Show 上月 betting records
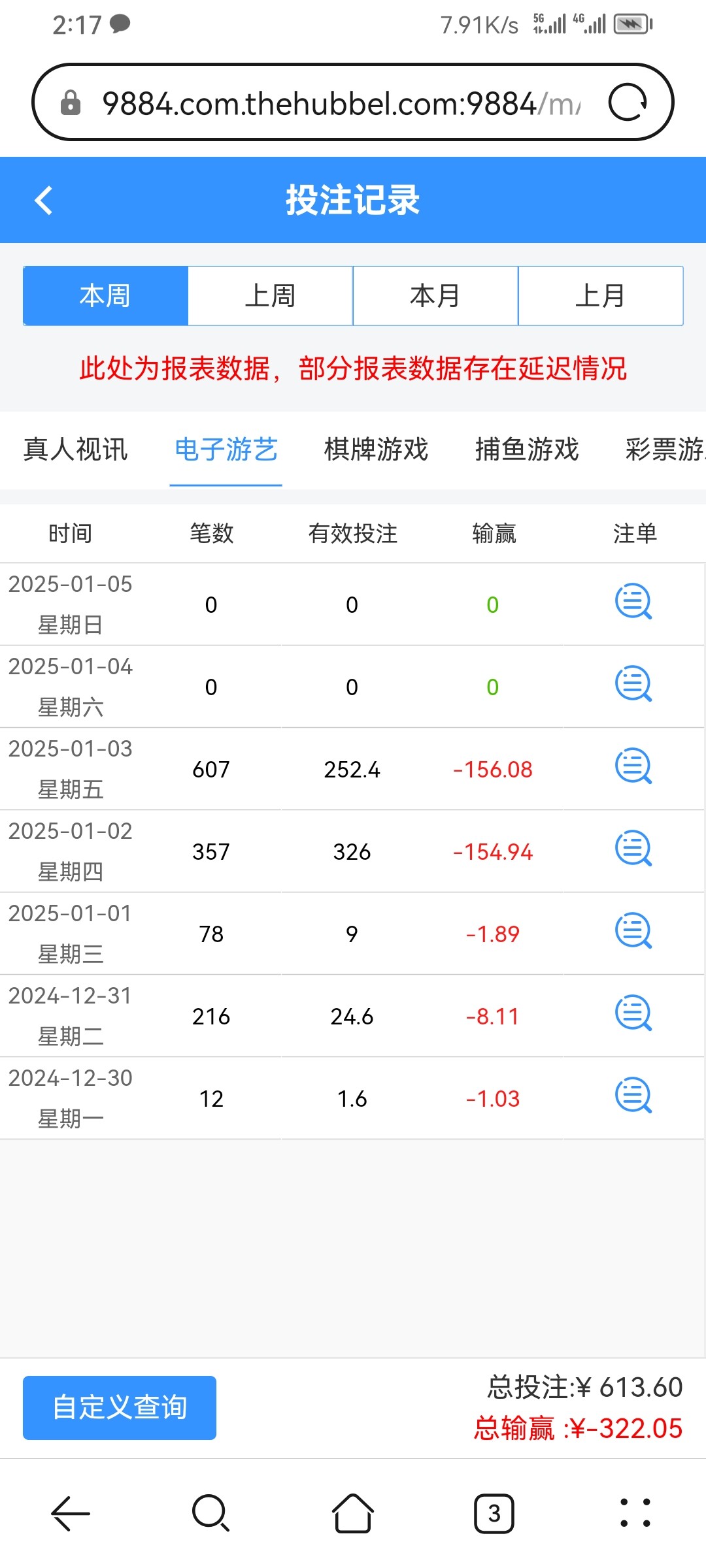The width and height of the screenshot is (706, 1568). (x=600, y=296)
